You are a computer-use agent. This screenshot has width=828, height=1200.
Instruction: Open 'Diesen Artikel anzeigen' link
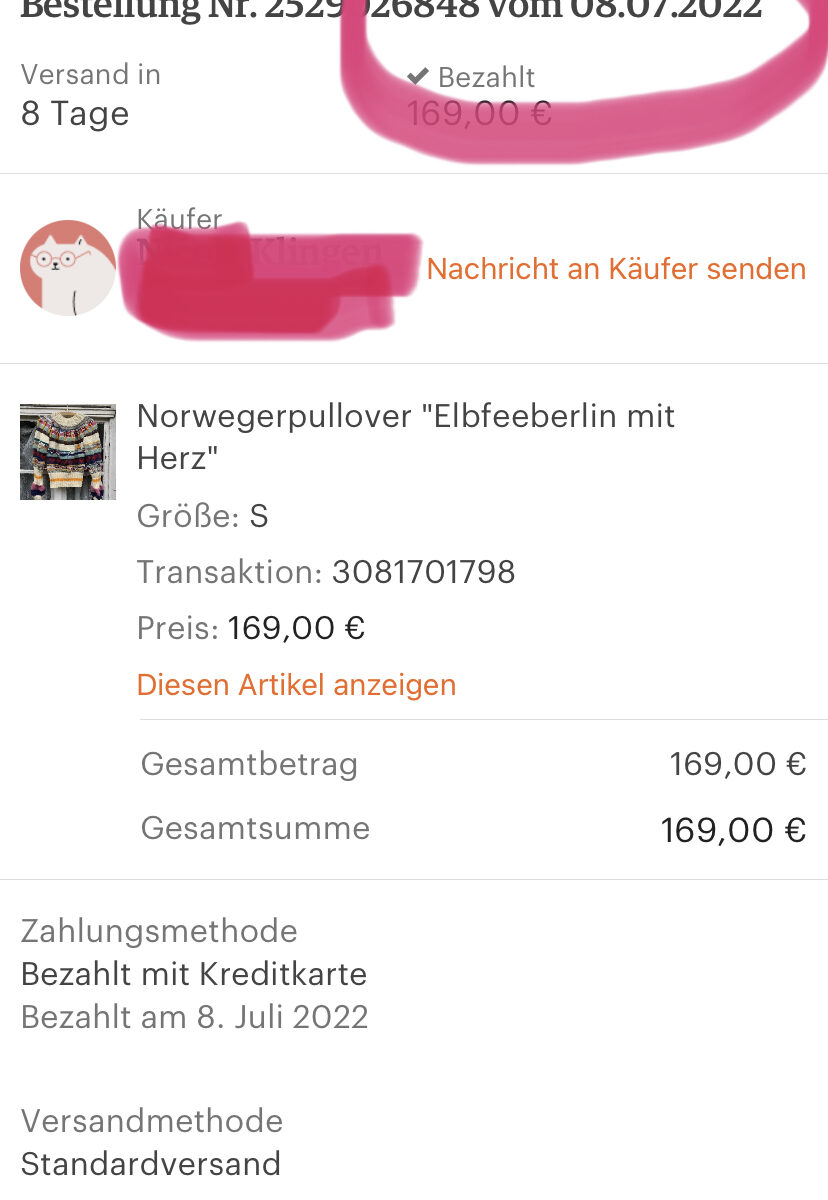coord(296,685)
